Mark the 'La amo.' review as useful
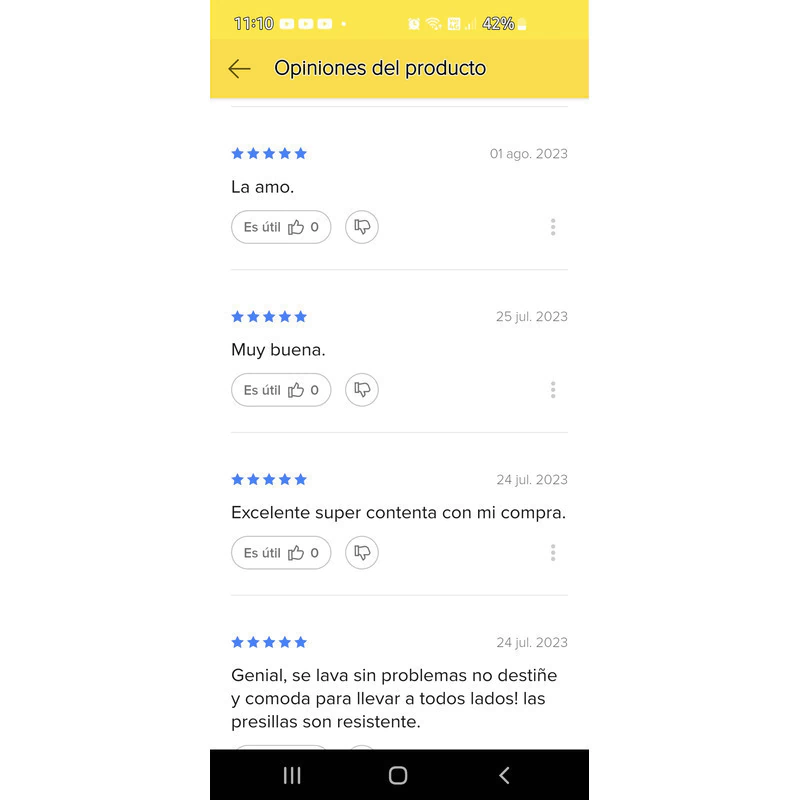 (x=281, y=227)
